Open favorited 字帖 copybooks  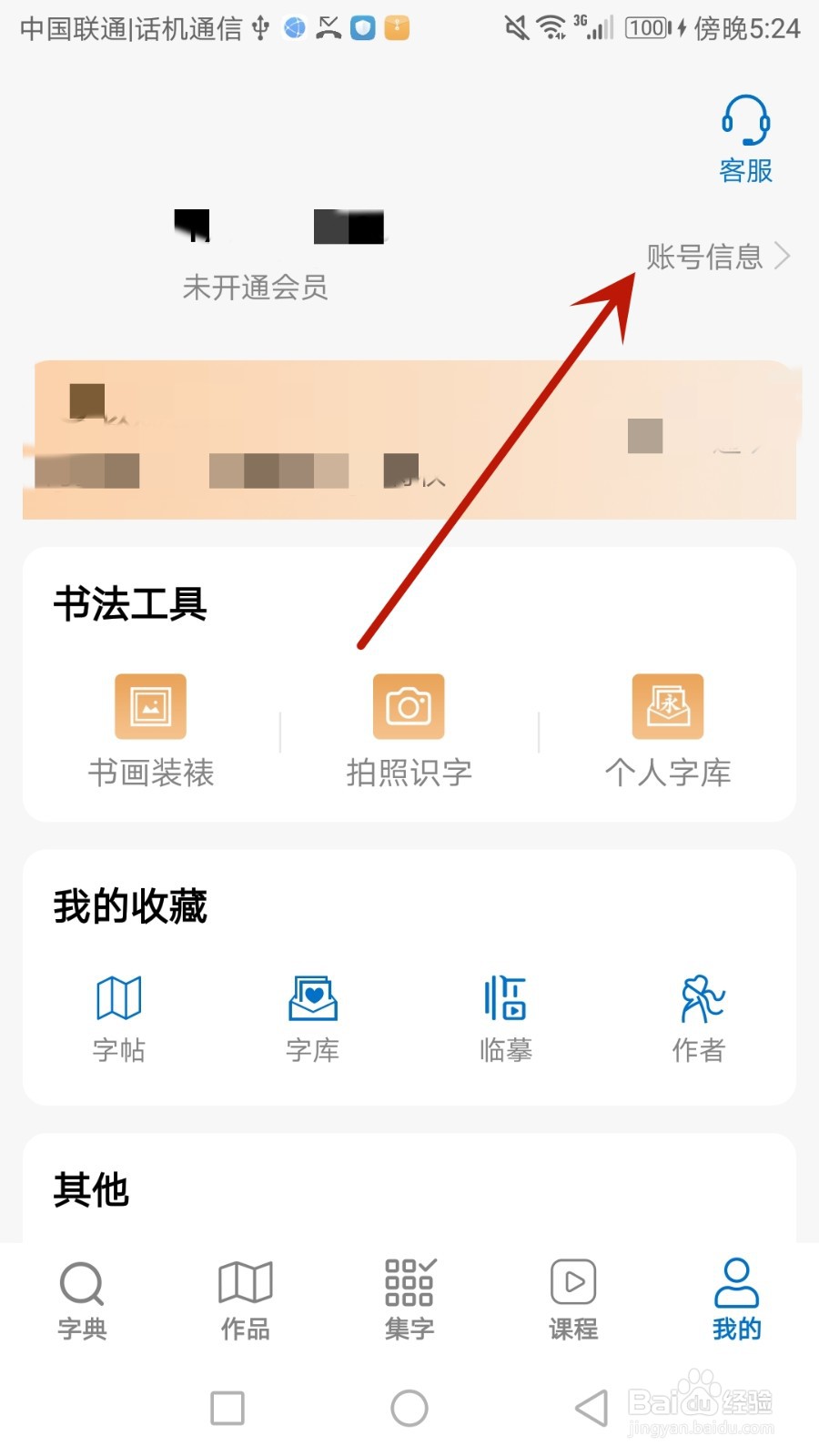point(118,1019)
